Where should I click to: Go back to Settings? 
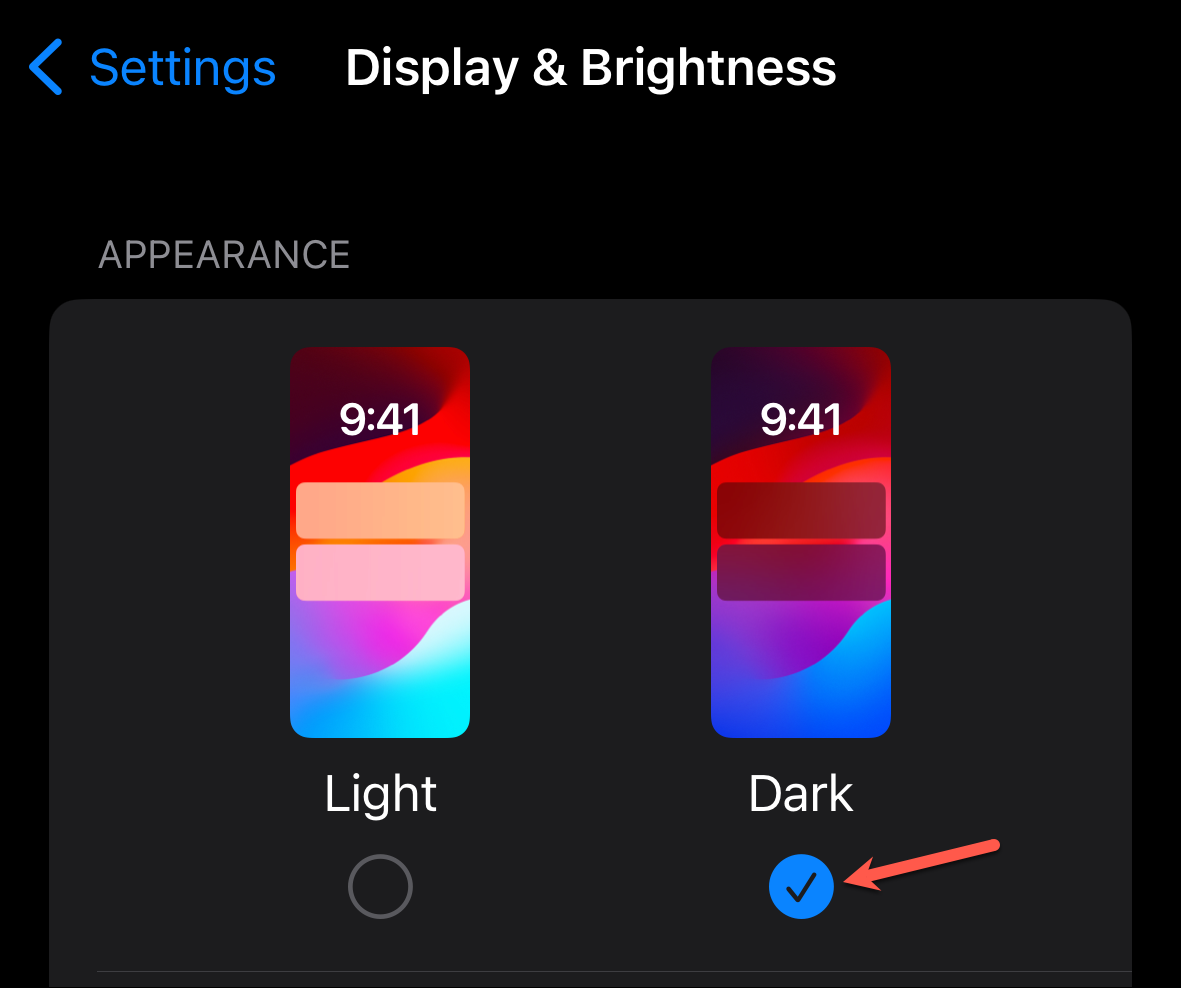click(x=152, y=68)
